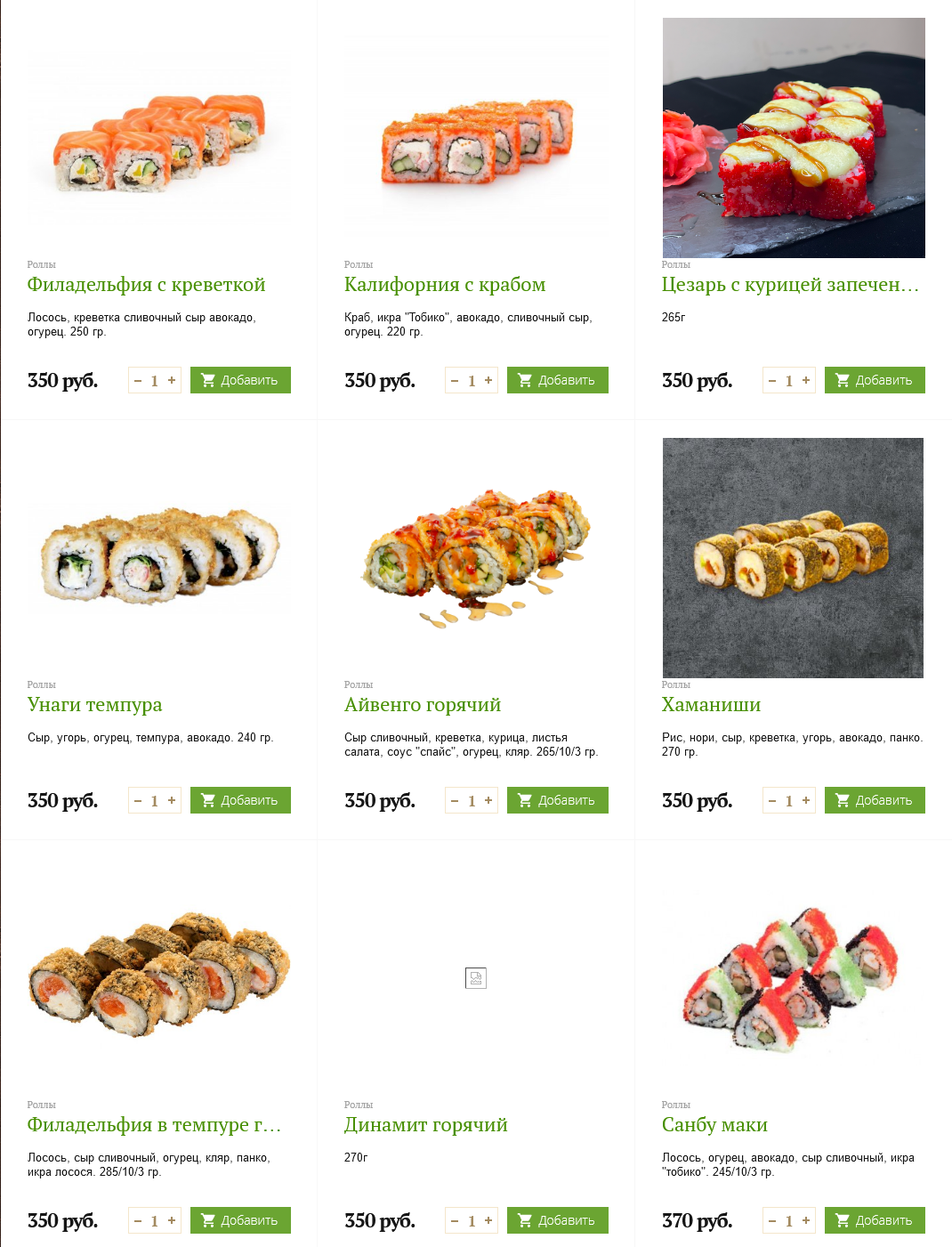Increase quantity of Динамит горячий
The height and width of the screenshot is (1247, 952).
pyautogui.click(x=488, y=1220)
